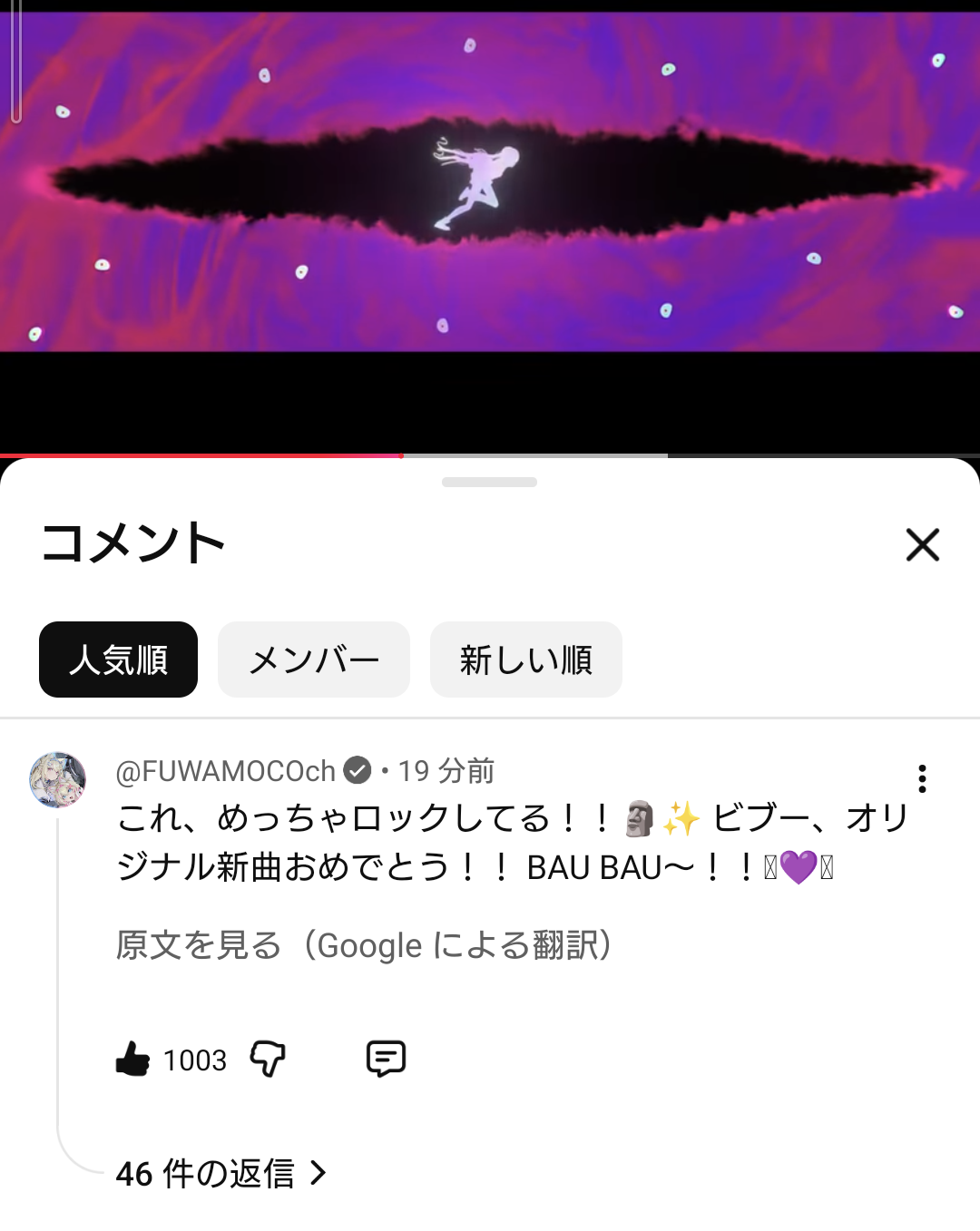The height and width of the screenshot is (1231, 980).
Task: Reply to FUWAMOCOch's comment
Action: point(386,1059)
